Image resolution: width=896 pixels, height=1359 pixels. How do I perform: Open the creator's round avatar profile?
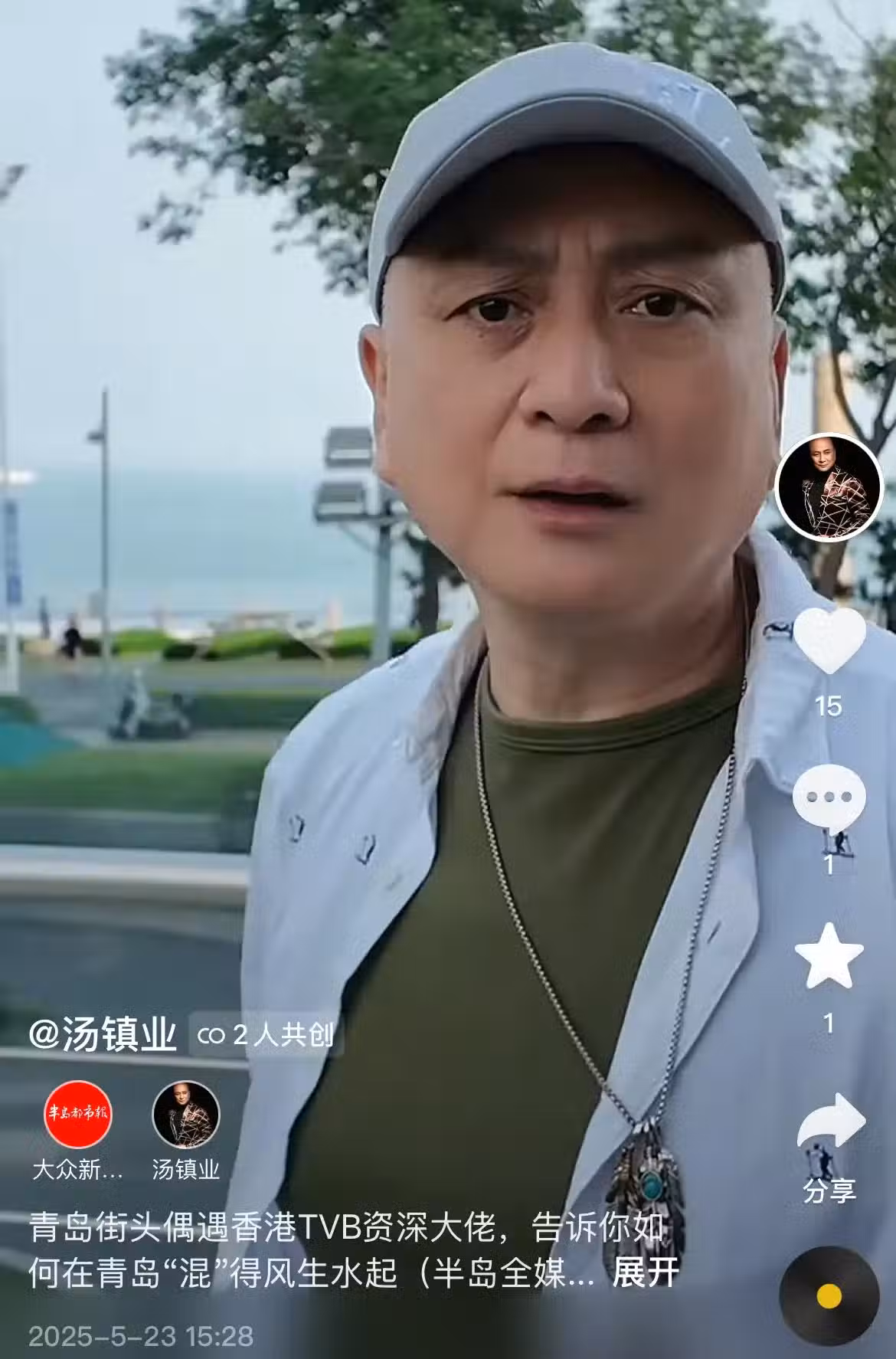click(x=829, y=487)
